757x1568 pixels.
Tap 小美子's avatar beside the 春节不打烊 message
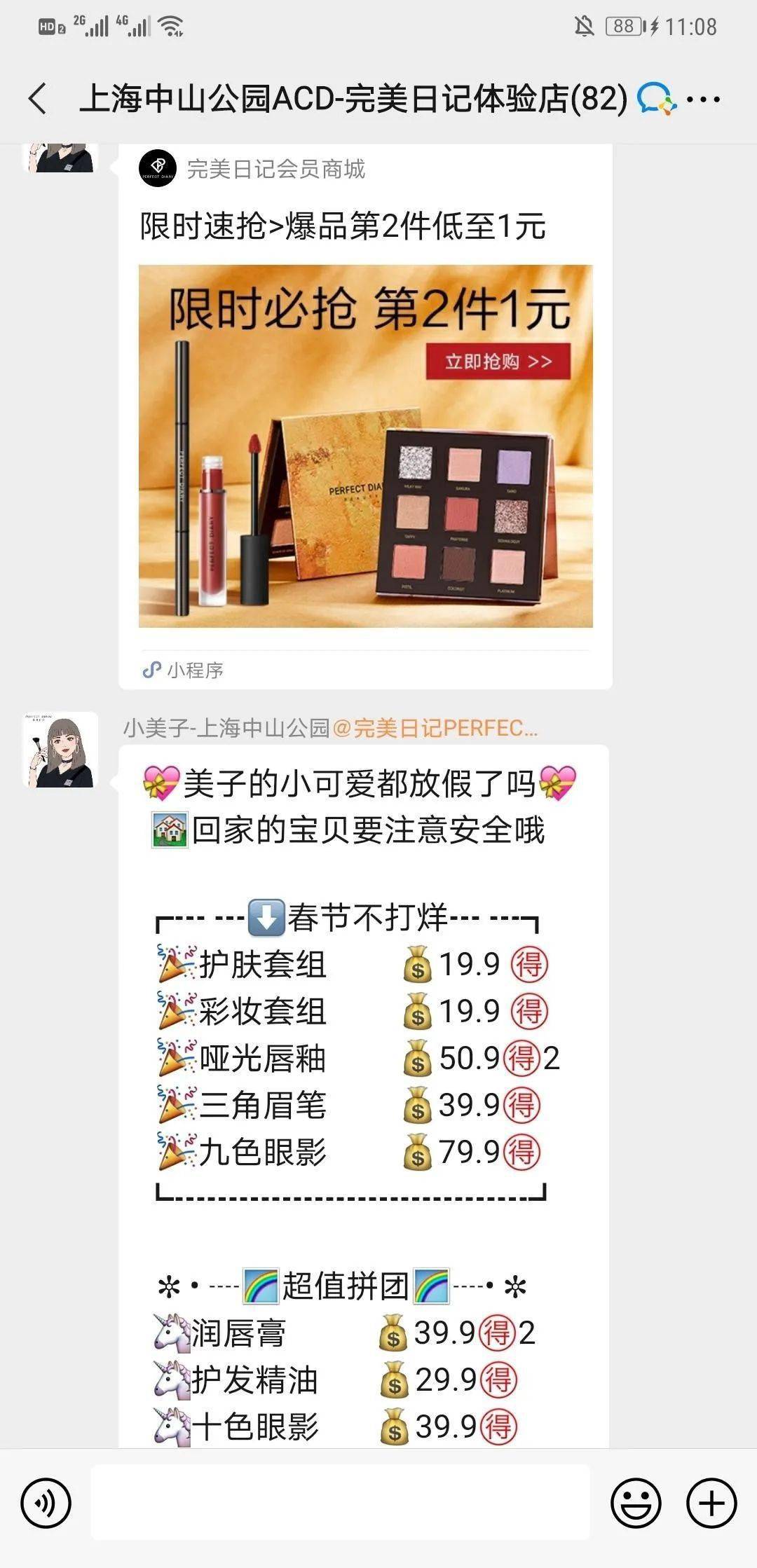(60, 750)
